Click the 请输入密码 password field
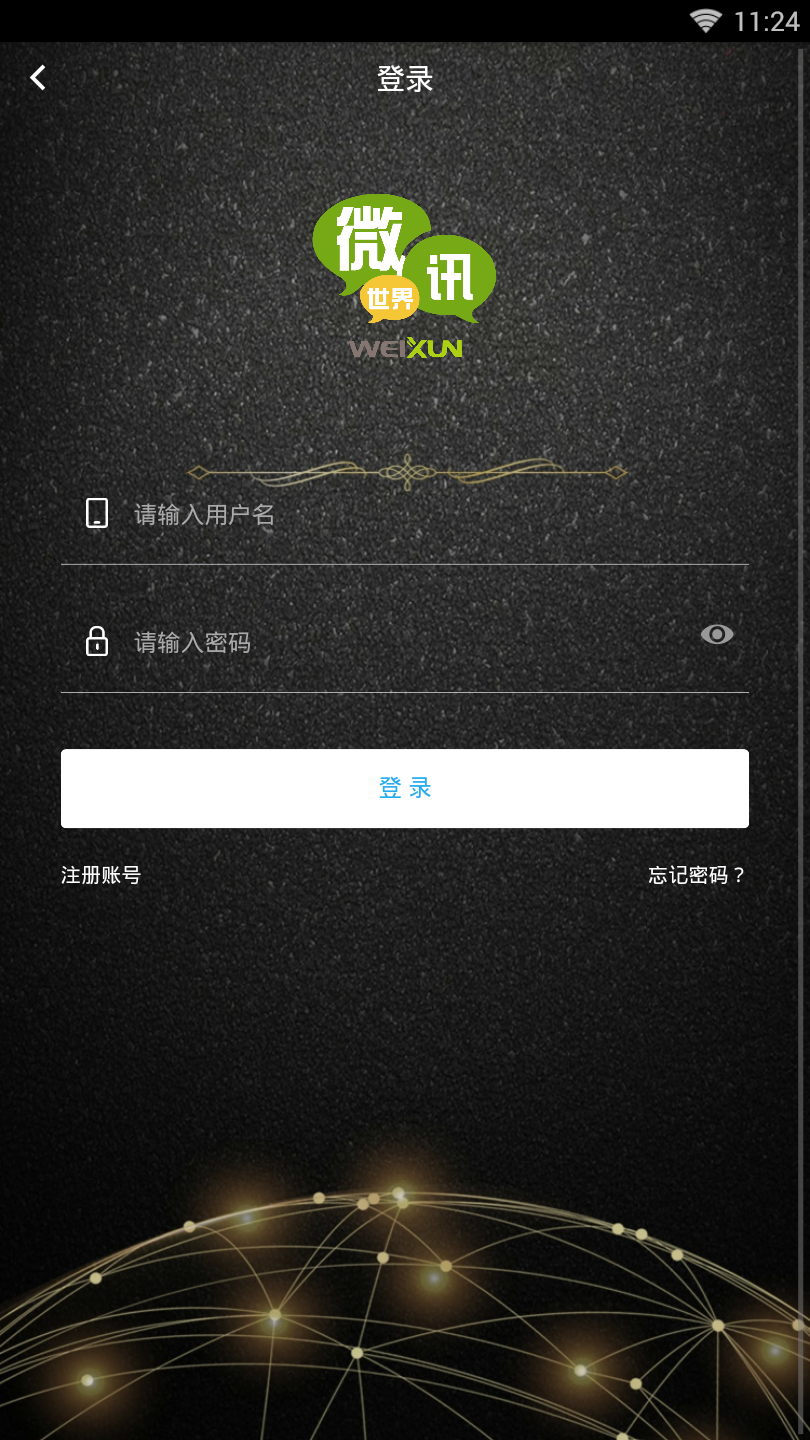810x1440 pixels. coord(300,641)
